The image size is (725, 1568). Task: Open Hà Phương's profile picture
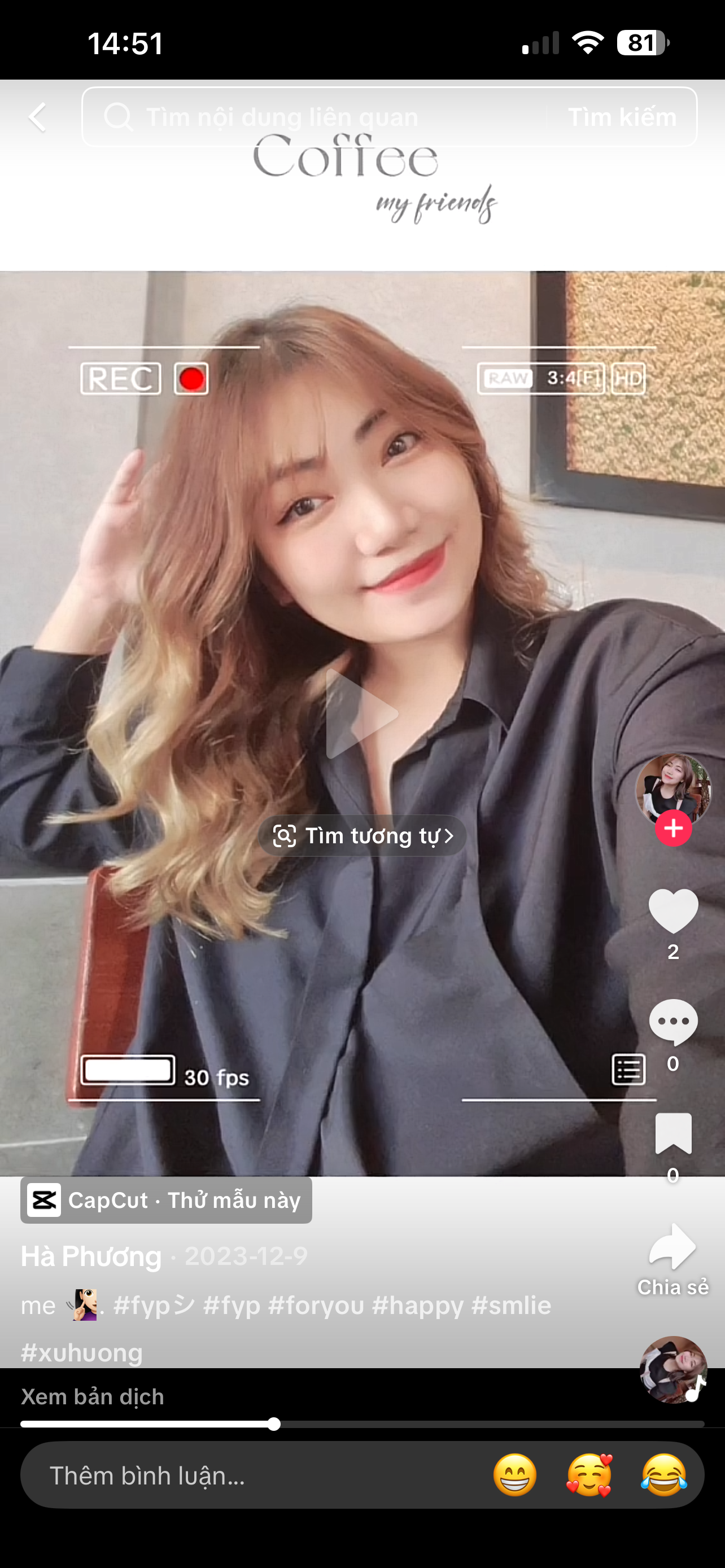click(x=672, y=789)
